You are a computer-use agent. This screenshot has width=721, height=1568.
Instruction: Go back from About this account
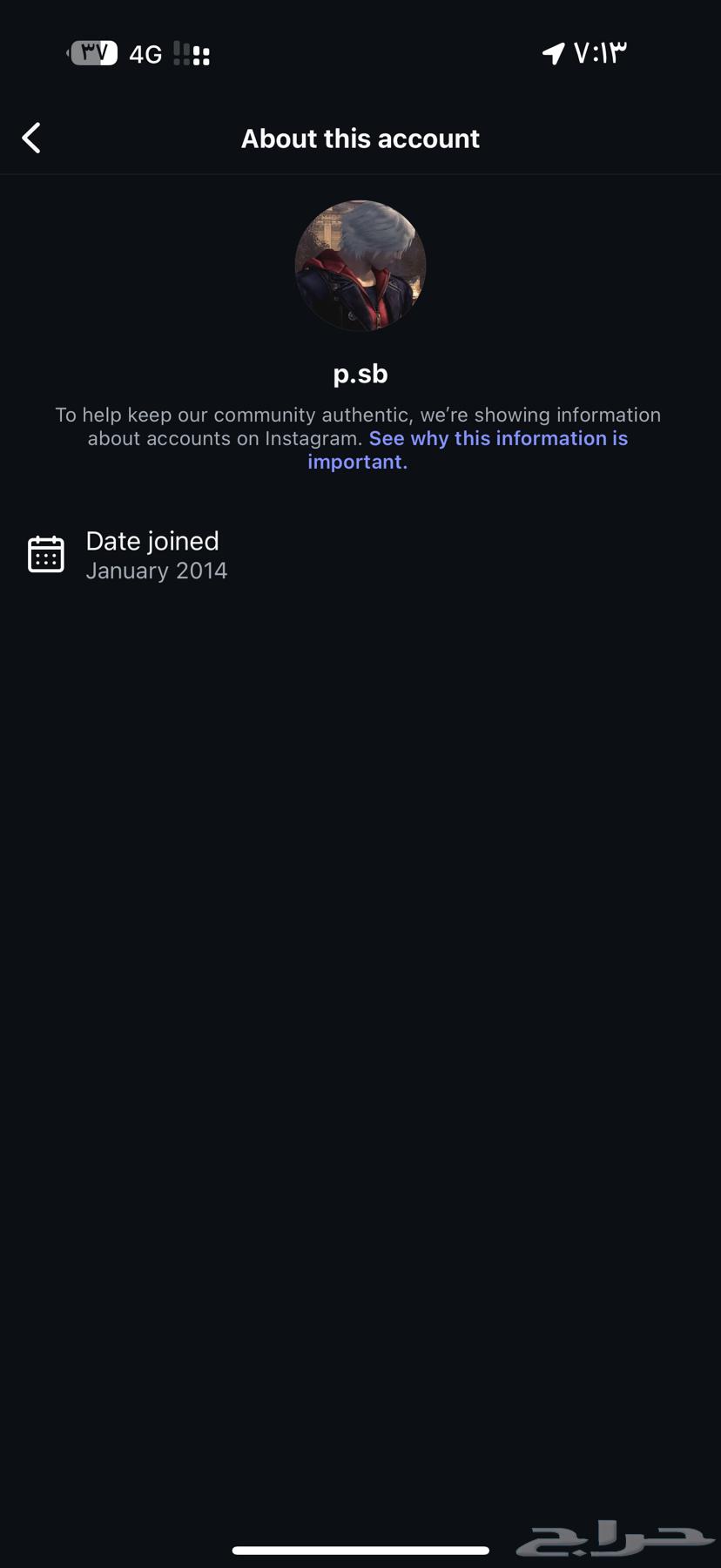click(31, 138)
